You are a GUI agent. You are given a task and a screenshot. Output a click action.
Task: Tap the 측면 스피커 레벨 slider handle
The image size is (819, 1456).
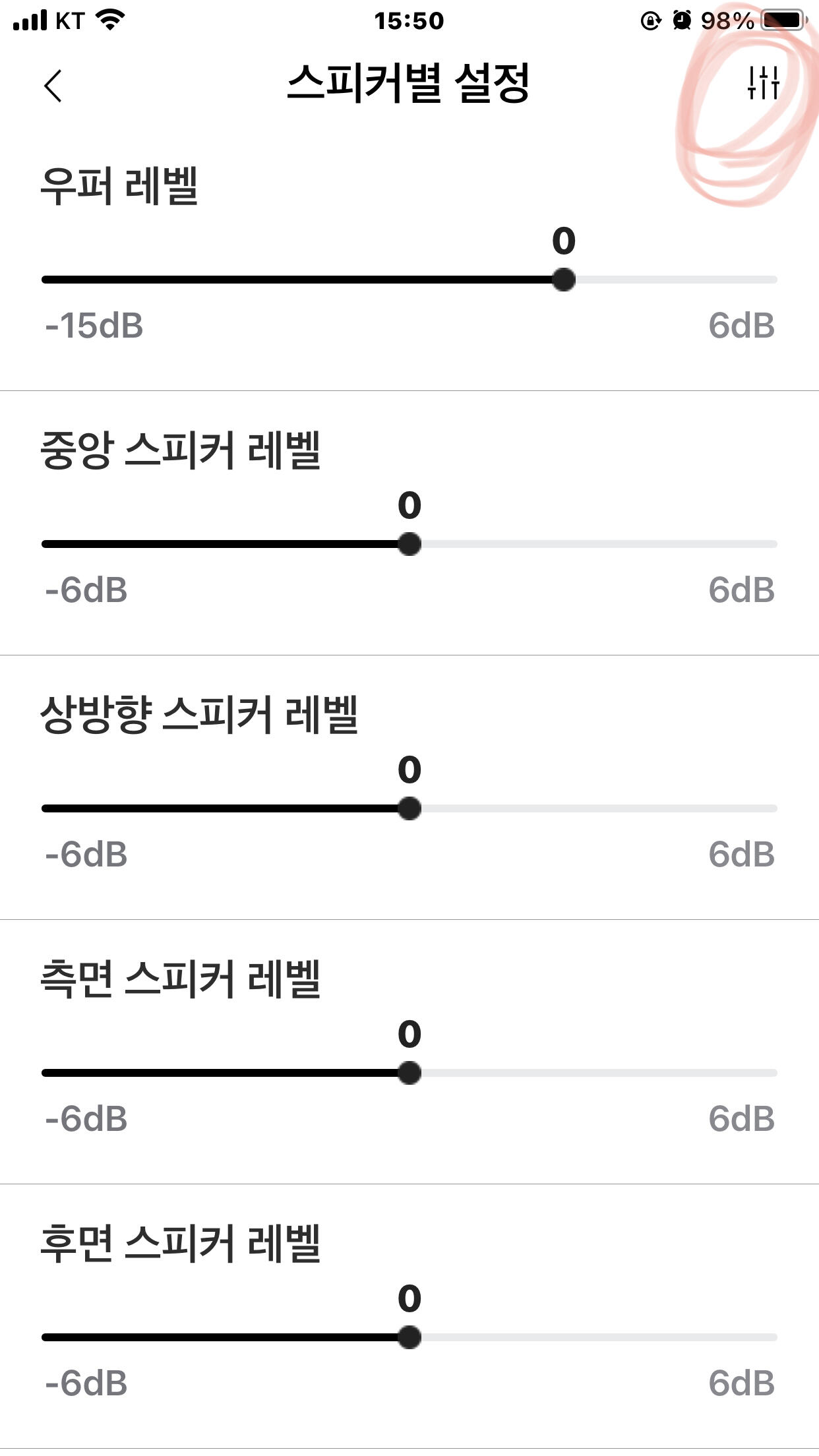tap(409, 1073)
